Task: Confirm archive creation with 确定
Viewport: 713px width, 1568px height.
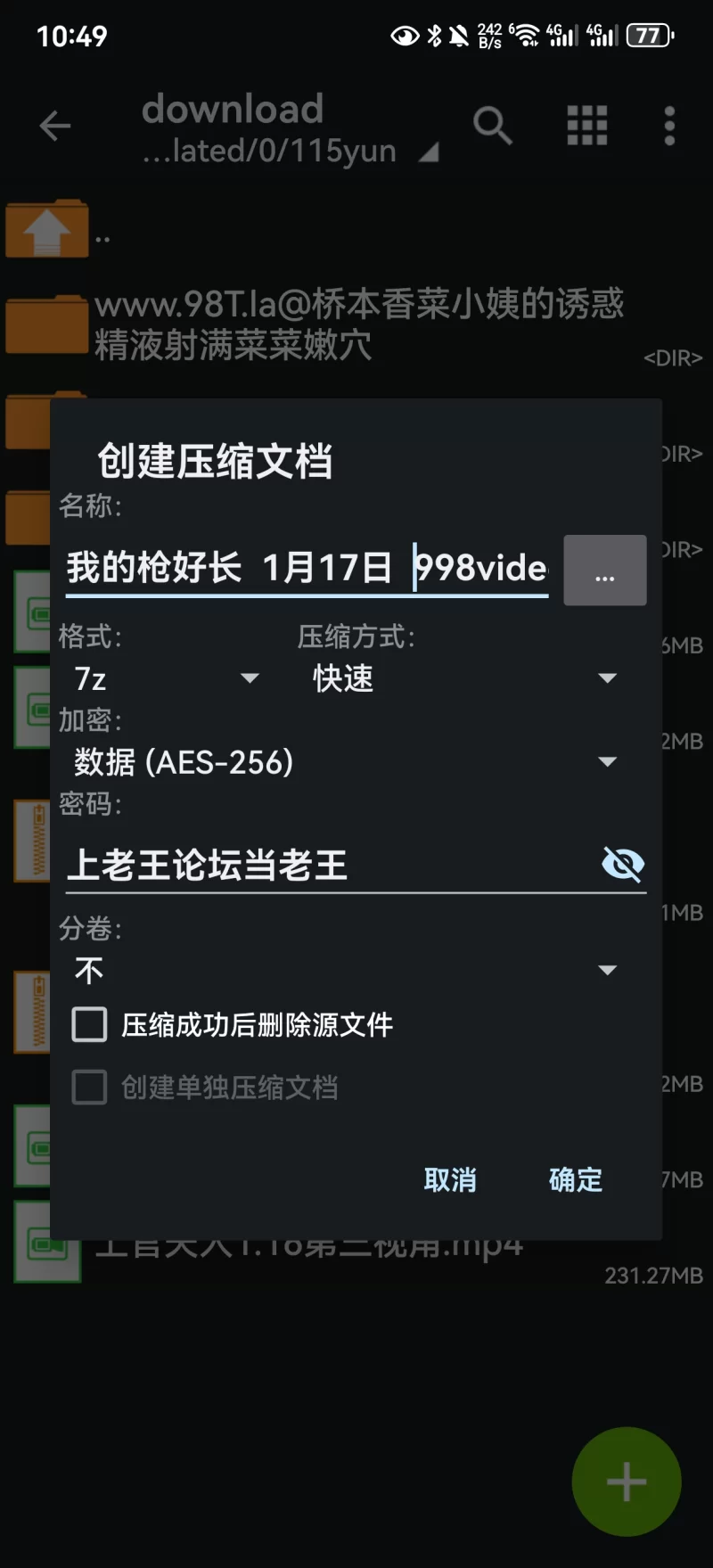Action: pyautogui.click(x=576, y=1179)
